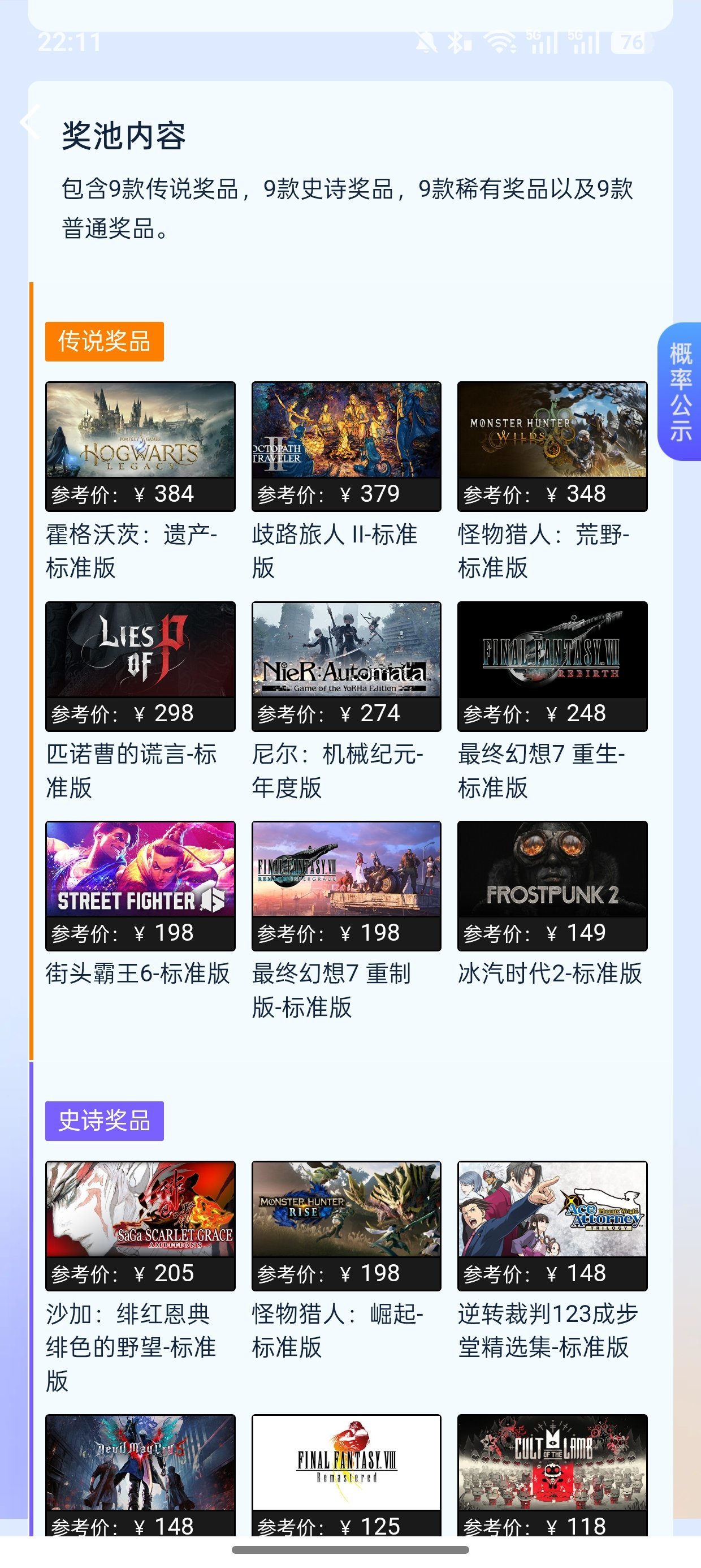Select Final Fantasy VII Remake Intergrade prize
Screen dimensions: 701x1568
tap(346, 885)
